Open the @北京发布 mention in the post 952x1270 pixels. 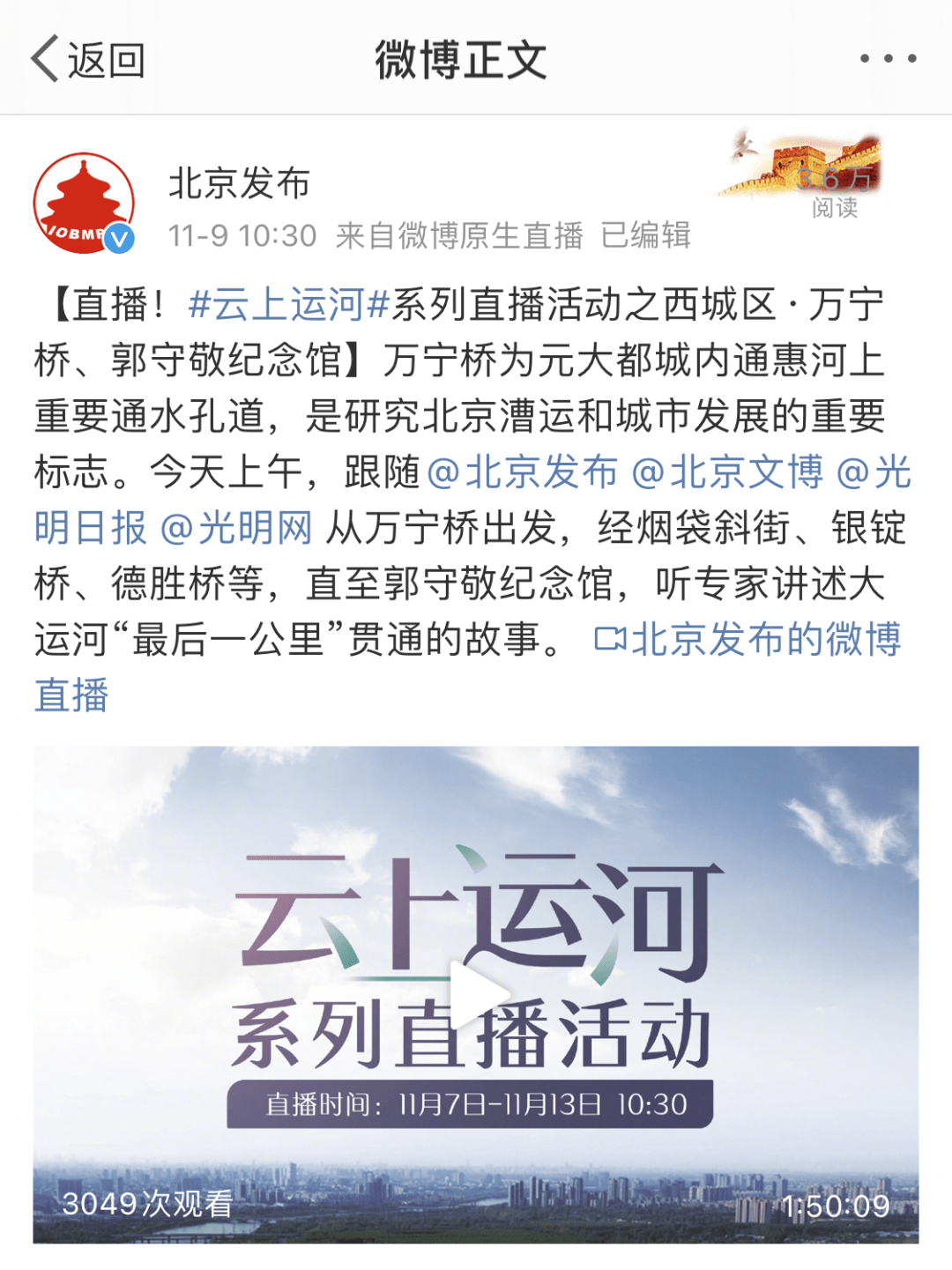click(x=522, y=472)
